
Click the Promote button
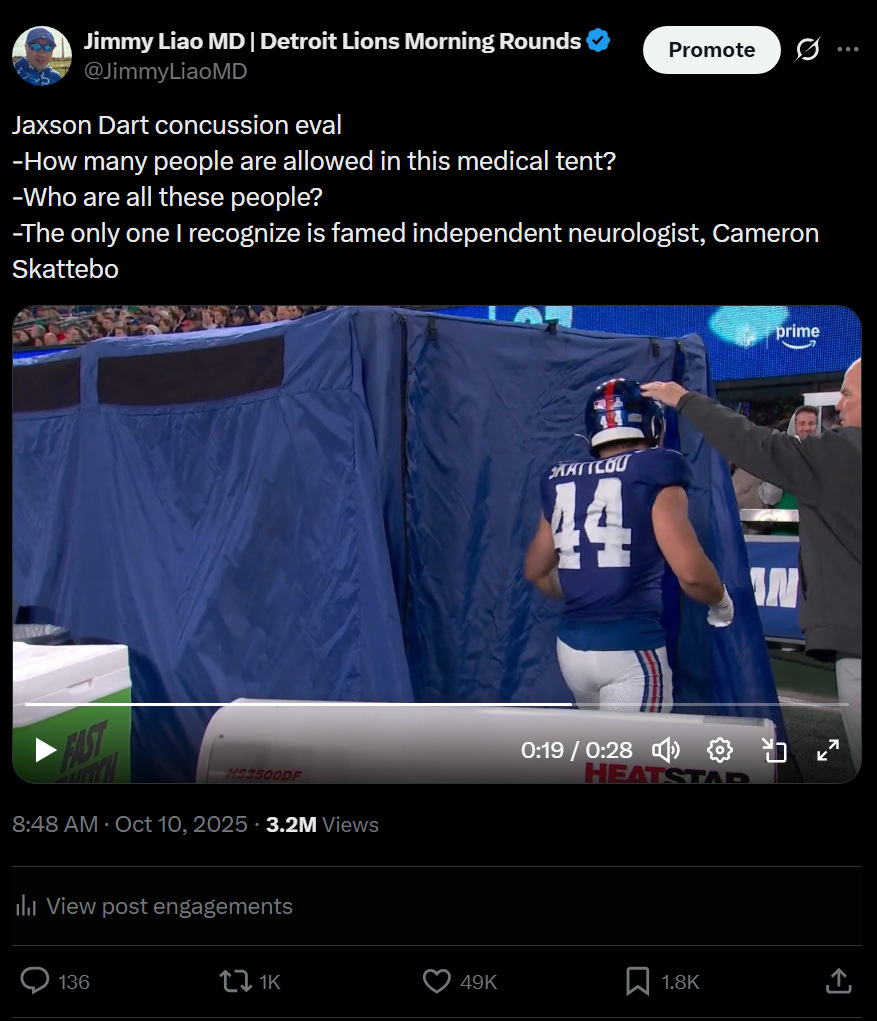point(711,49)
